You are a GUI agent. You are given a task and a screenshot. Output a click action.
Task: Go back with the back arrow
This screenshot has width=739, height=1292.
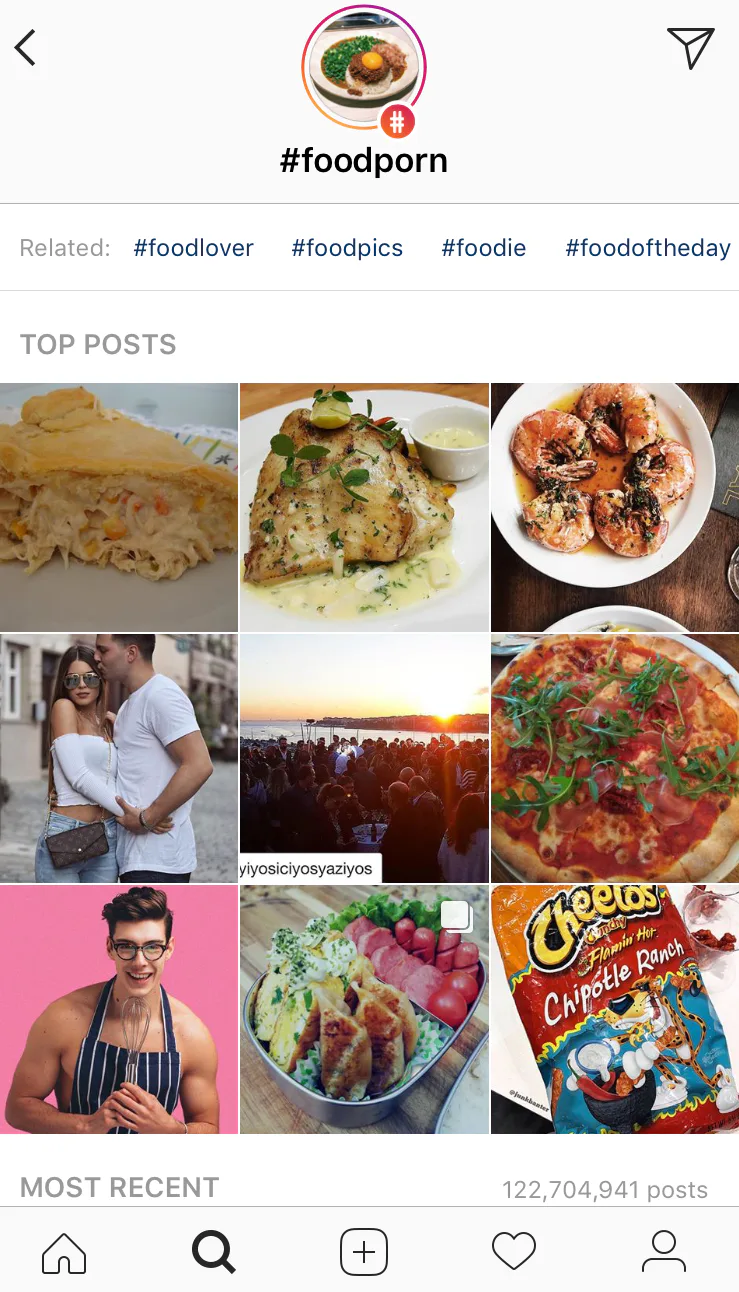[x=27, y=46]
